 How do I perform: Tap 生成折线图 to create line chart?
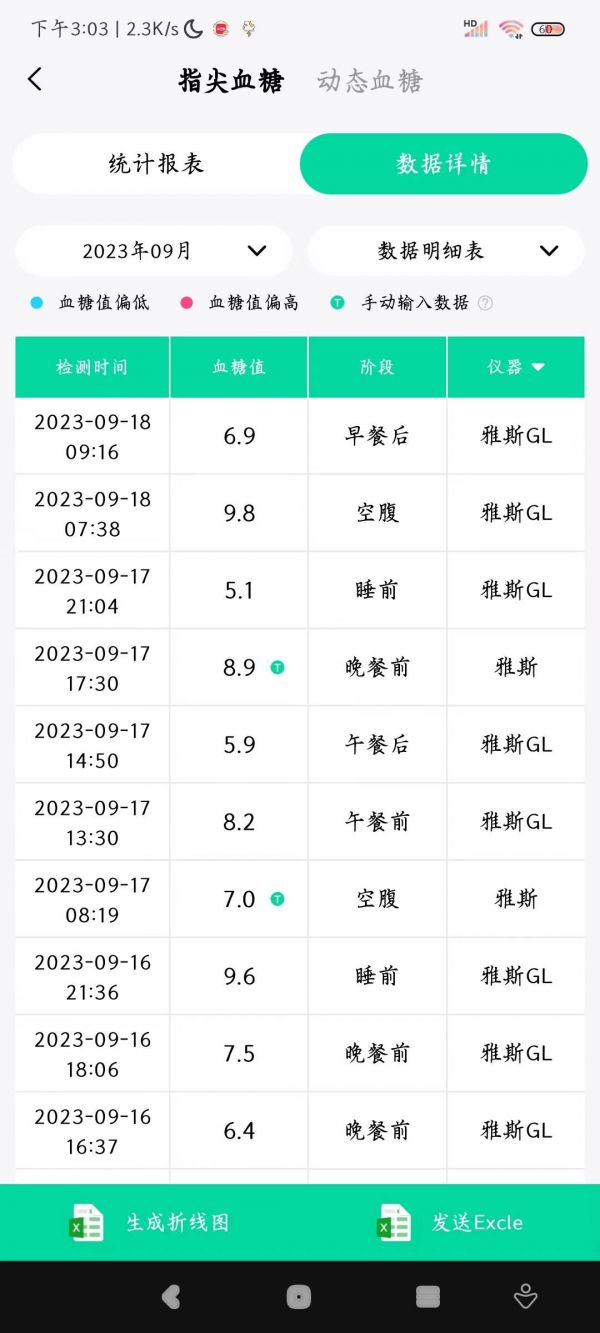(x=150, y=1222)
